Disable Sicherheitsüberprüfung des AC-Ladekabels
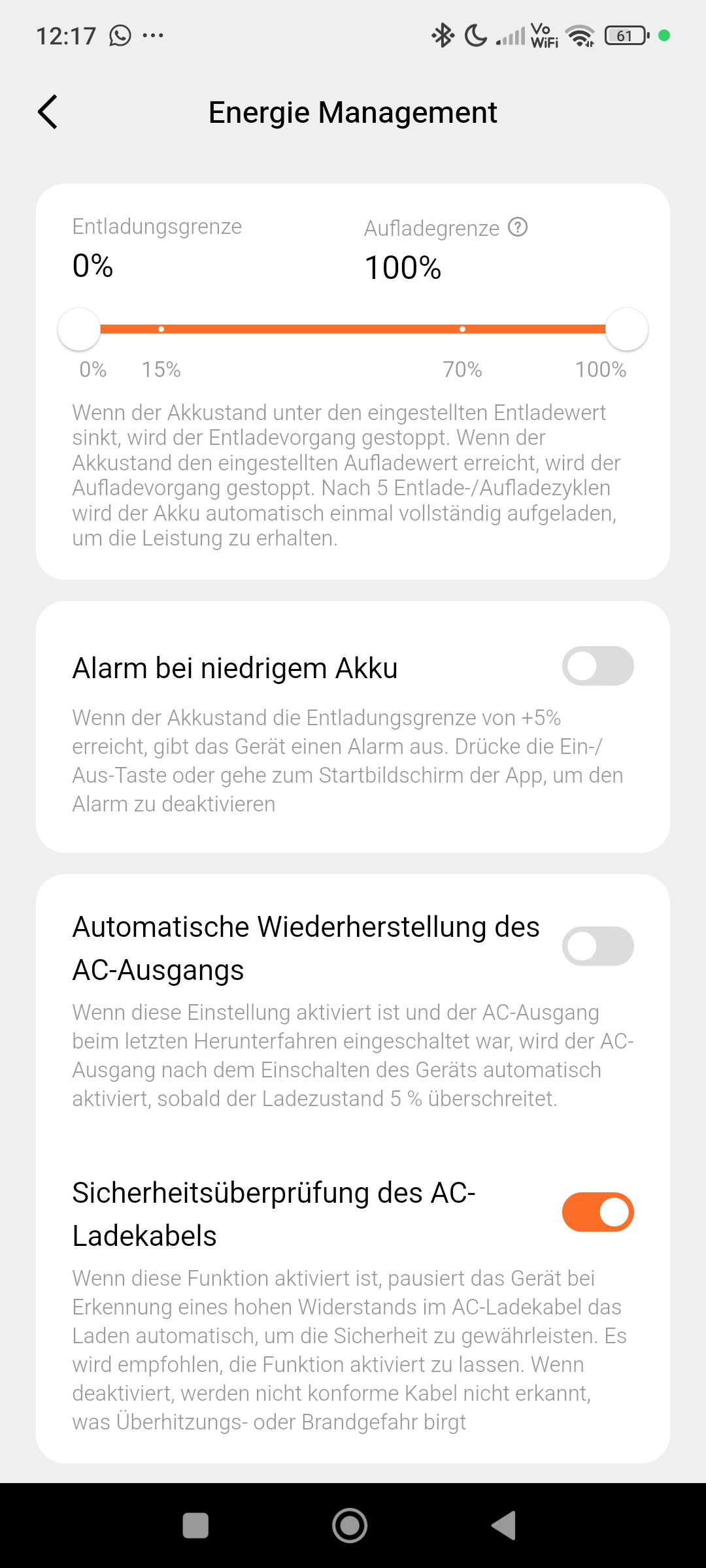706x1568 pixels. [x=597, y=1212]
